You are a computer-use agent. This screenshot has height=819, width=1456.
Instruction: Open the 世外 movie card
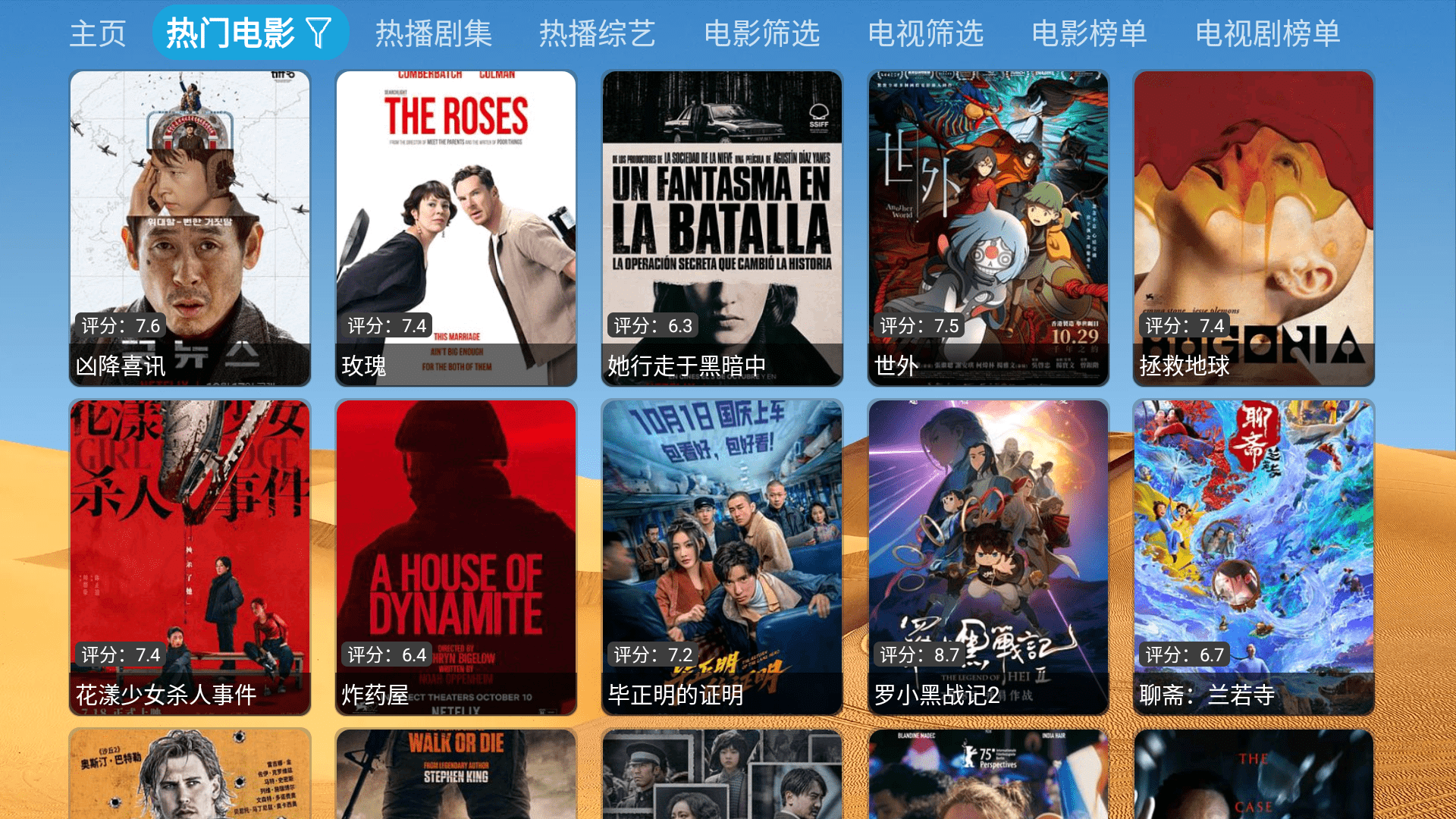[988, 227]
